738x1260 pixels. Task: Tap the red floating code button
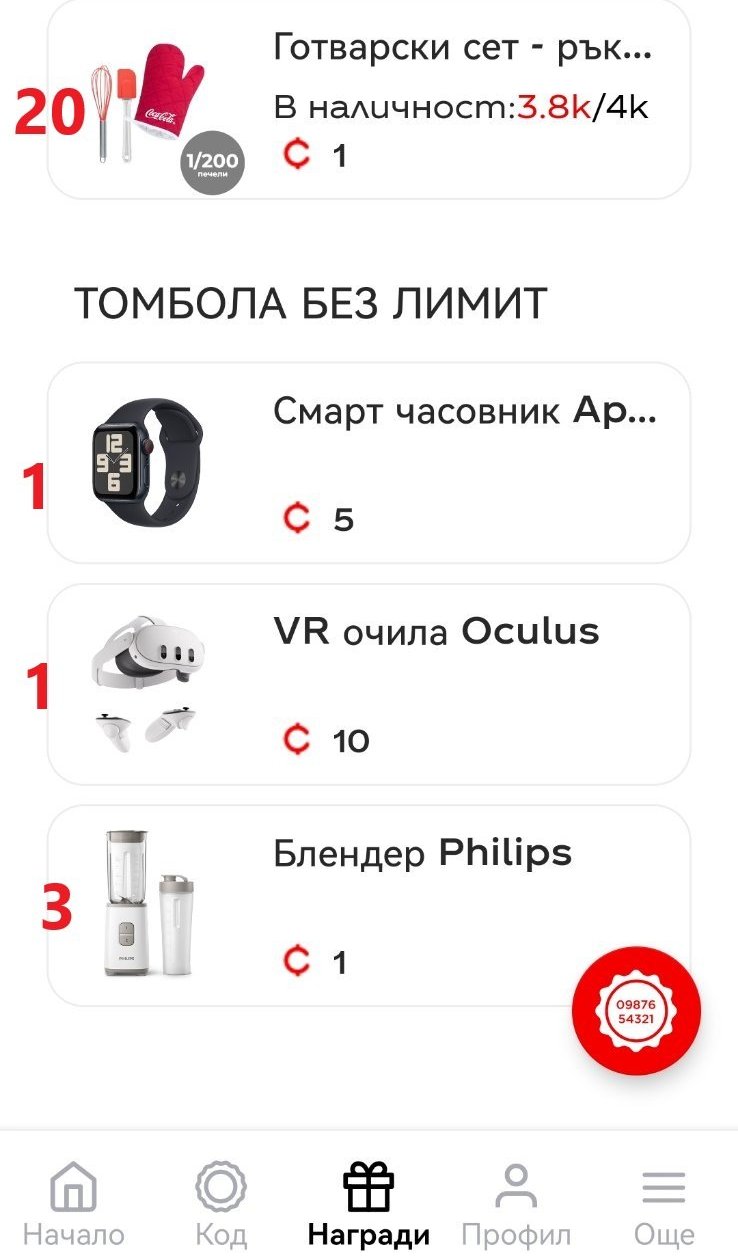[636, 1012]
